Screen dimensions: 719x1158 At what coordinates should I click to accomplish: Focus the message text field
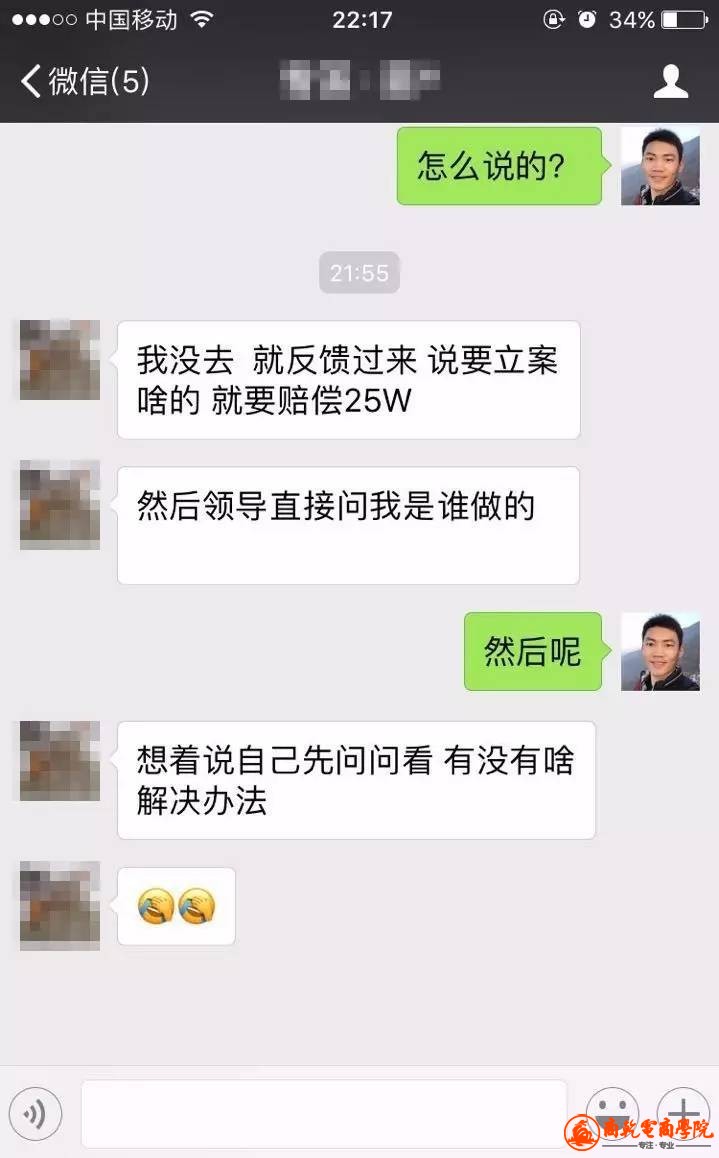click(x=323, y=1113)
